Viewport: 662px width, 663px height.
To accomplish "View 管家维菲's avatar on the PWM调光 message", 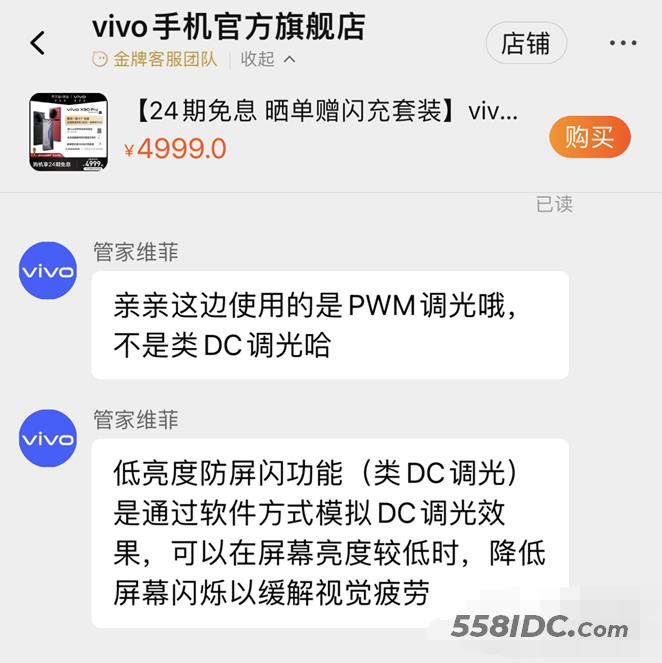I will [x=48, y=270].
